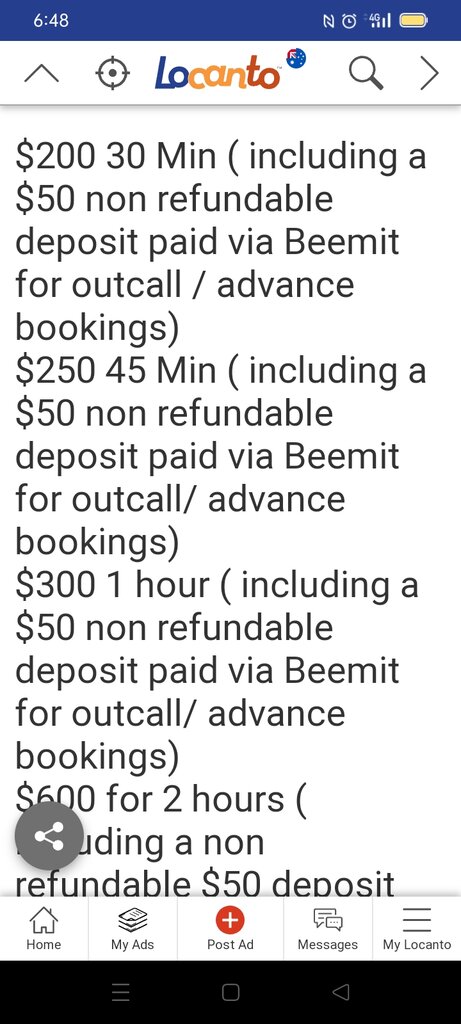
Task: Switch to the Home tab
Action: [44, 928]
